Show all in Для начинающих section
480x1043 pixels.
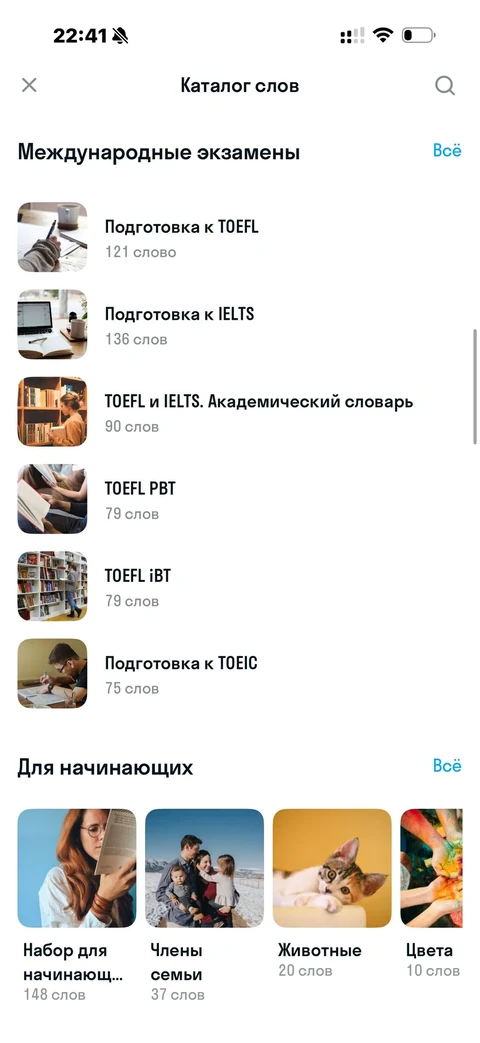pos(447,766)
